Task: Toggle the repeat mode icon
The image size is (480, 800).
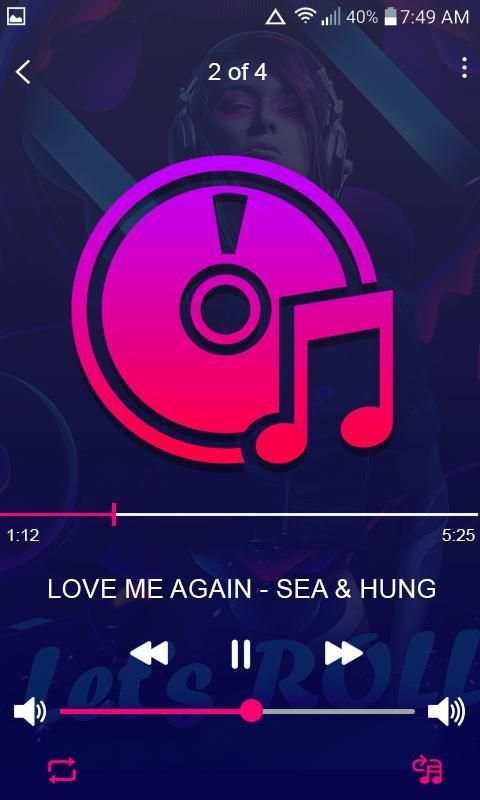Action: pyautogui.click(x=62, y=770)
